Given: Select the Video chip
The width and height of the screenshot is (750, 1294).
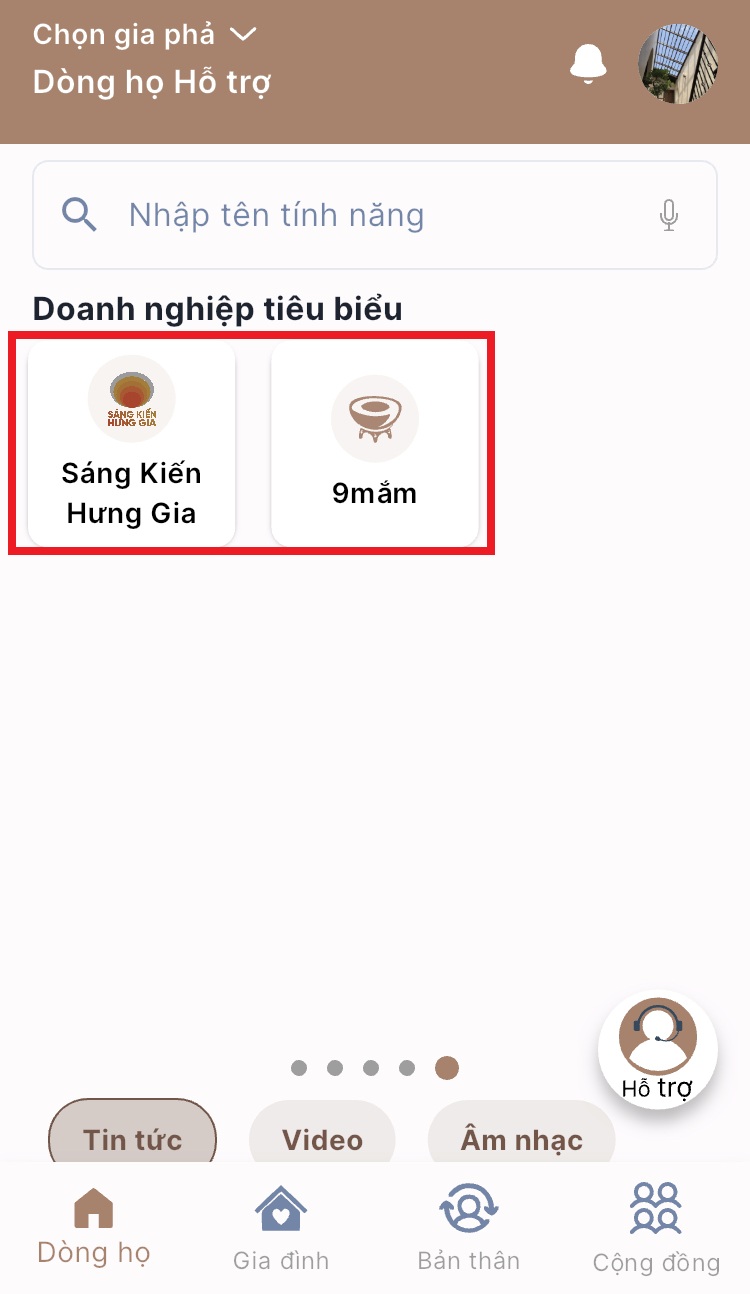Looking at the screenshot, I should (x=322, y=1138).
